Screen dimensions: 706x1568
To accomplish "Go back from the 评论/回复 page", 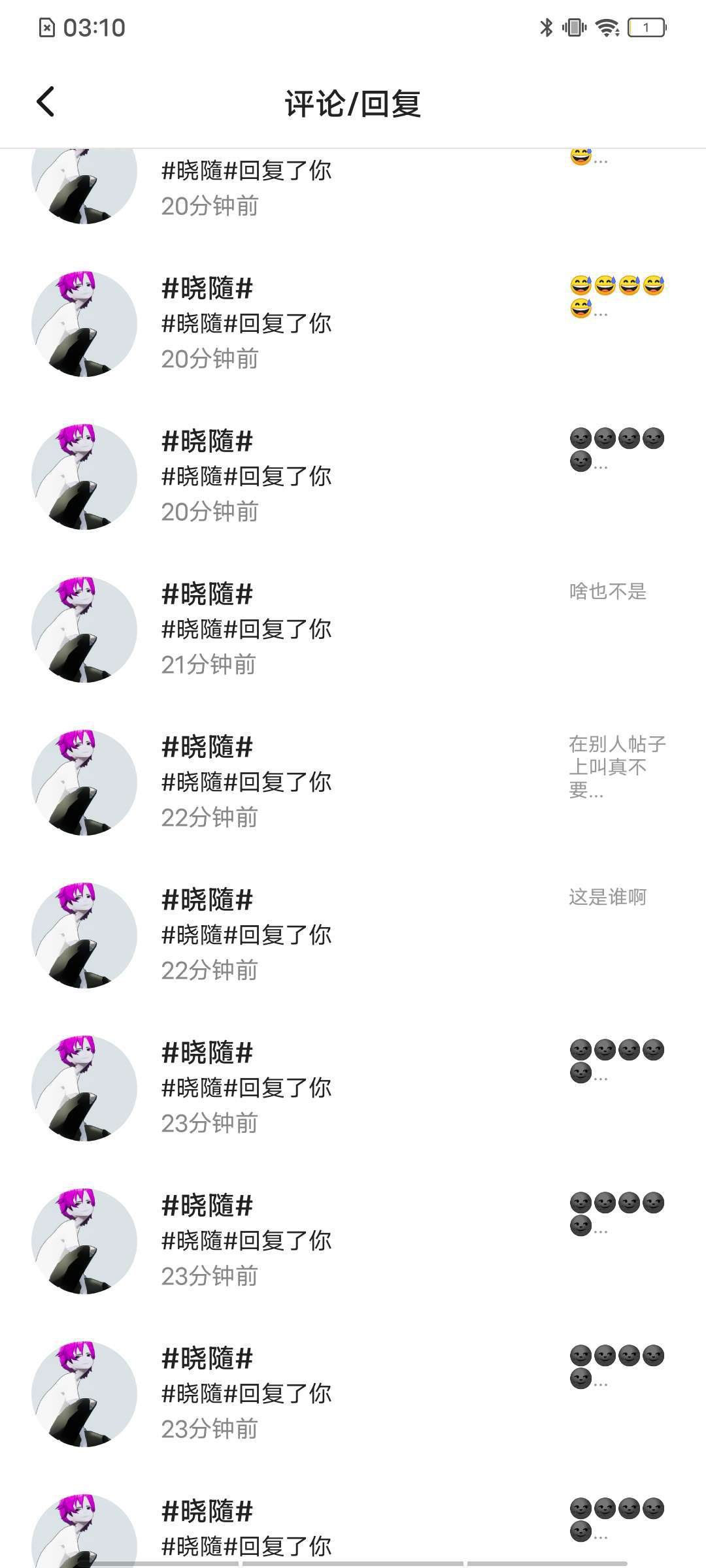I will coord(46,102).
